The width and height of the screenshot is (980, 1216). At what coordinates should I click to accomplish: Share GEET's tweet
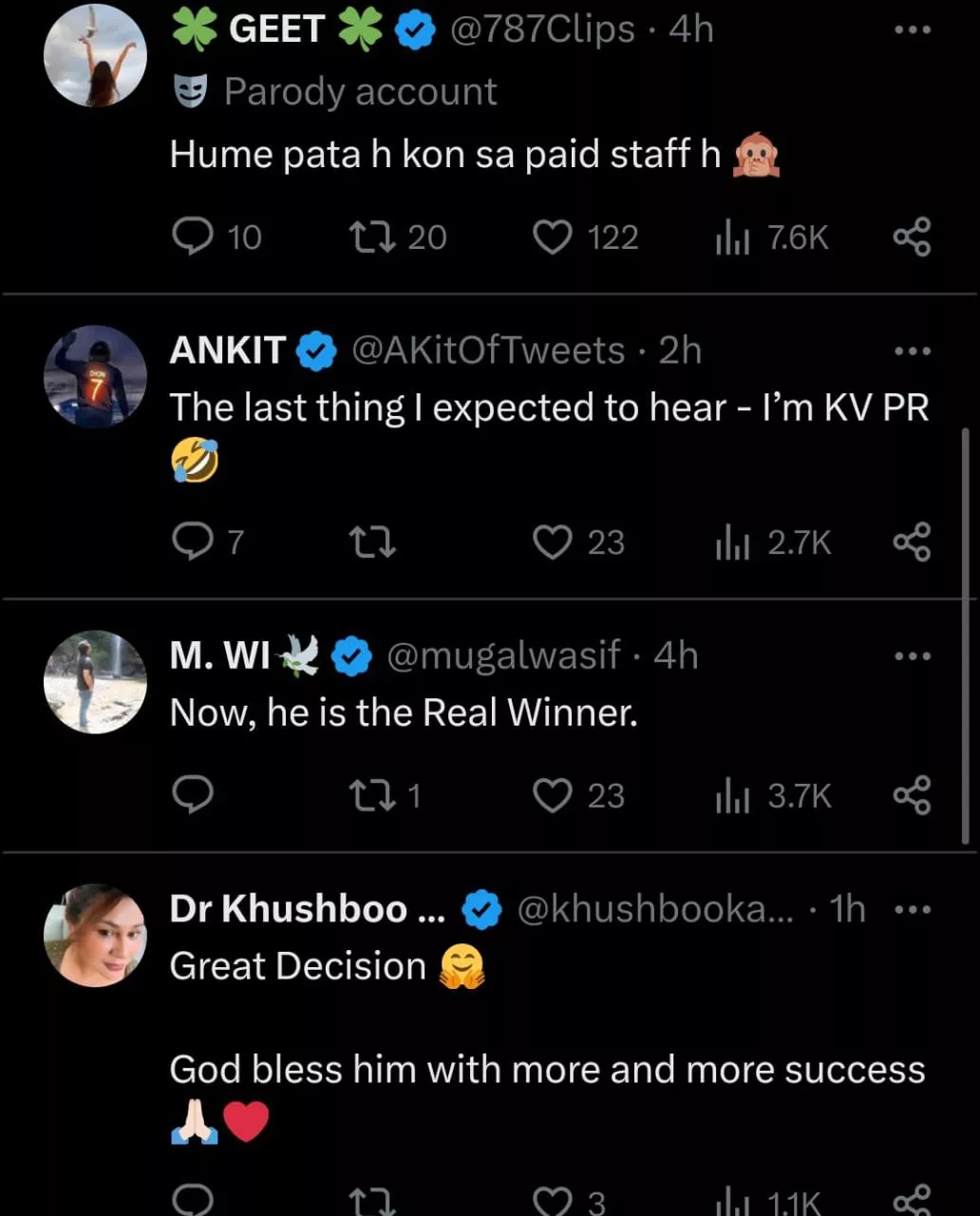(x=912, y=237)
